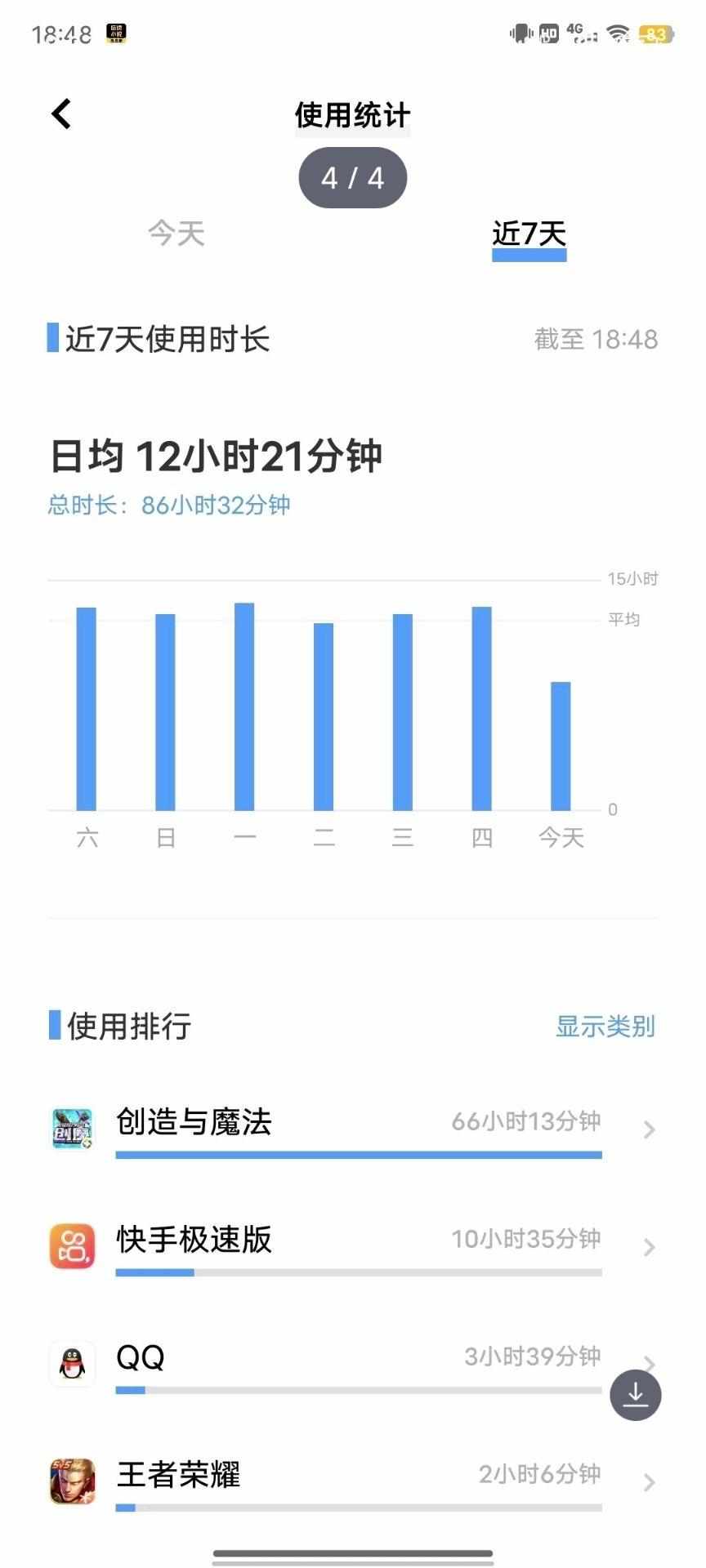Tap the download floating button
Screen dimensions: 706x1568
pyautogui.click(x=635, y=1395)
